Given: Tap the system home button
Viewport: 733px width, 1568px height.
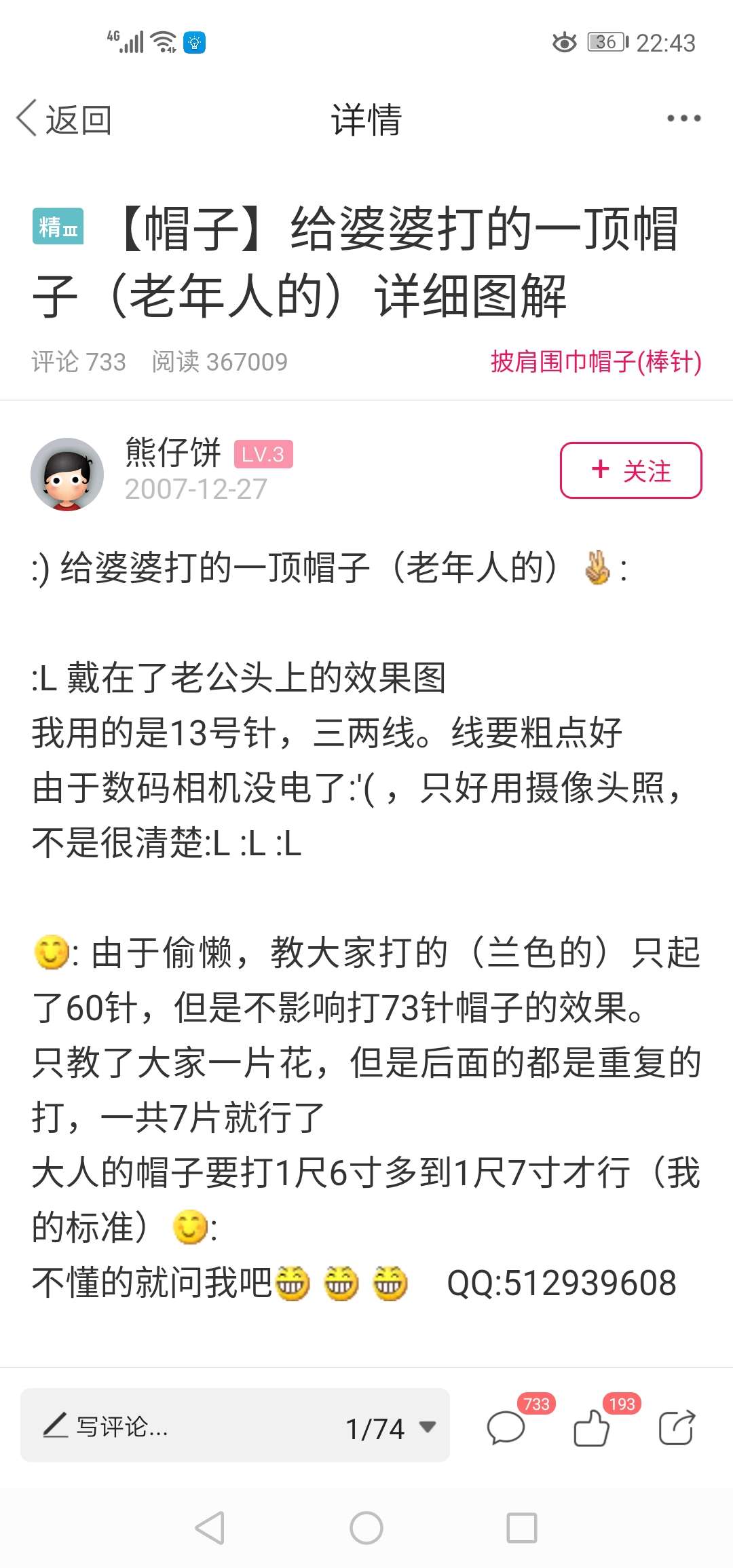Looking at the screenshot, I should click(x=366, y=1529).
